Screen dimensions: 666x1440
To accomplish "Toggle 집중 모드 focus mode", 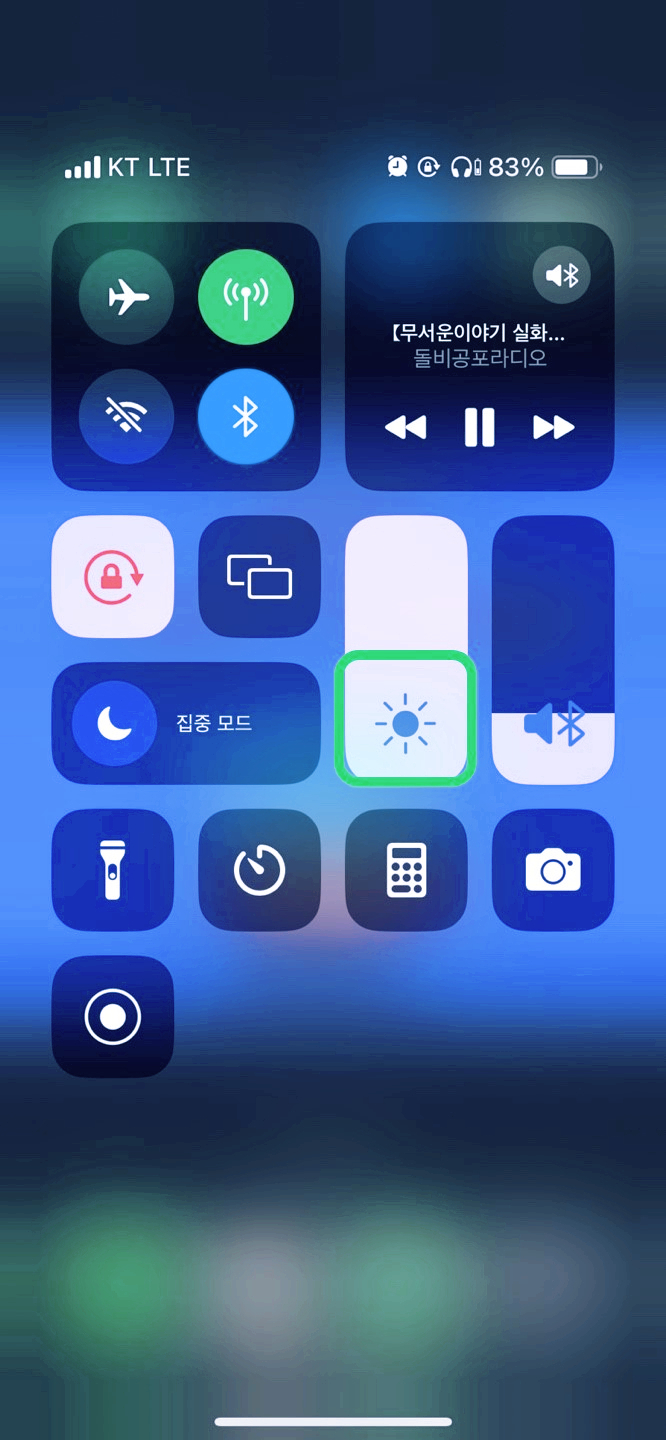I will (186, 723).
